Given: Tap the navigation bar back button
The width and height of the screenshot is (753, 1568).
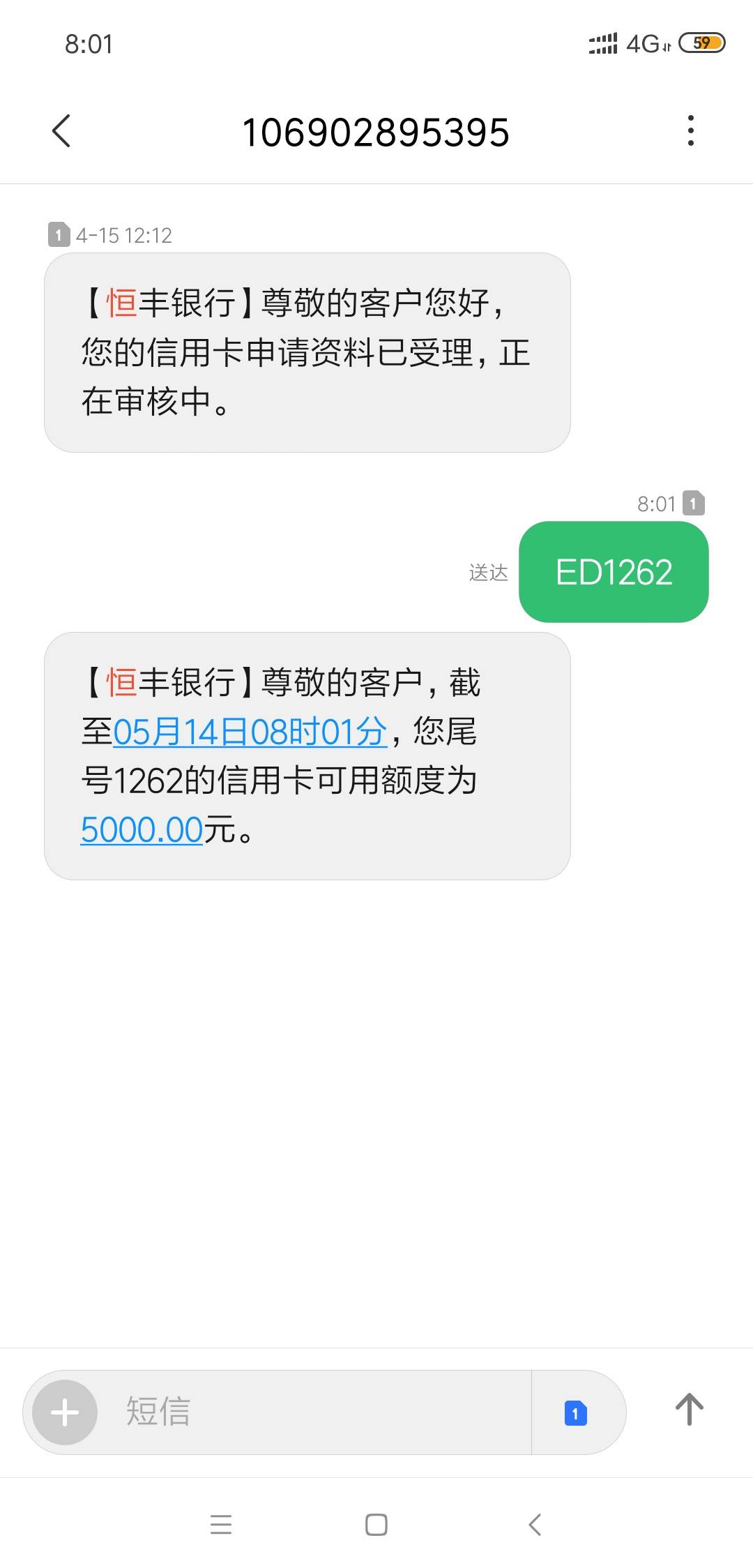Looking at the screenshot, I should click(534, 1525).
